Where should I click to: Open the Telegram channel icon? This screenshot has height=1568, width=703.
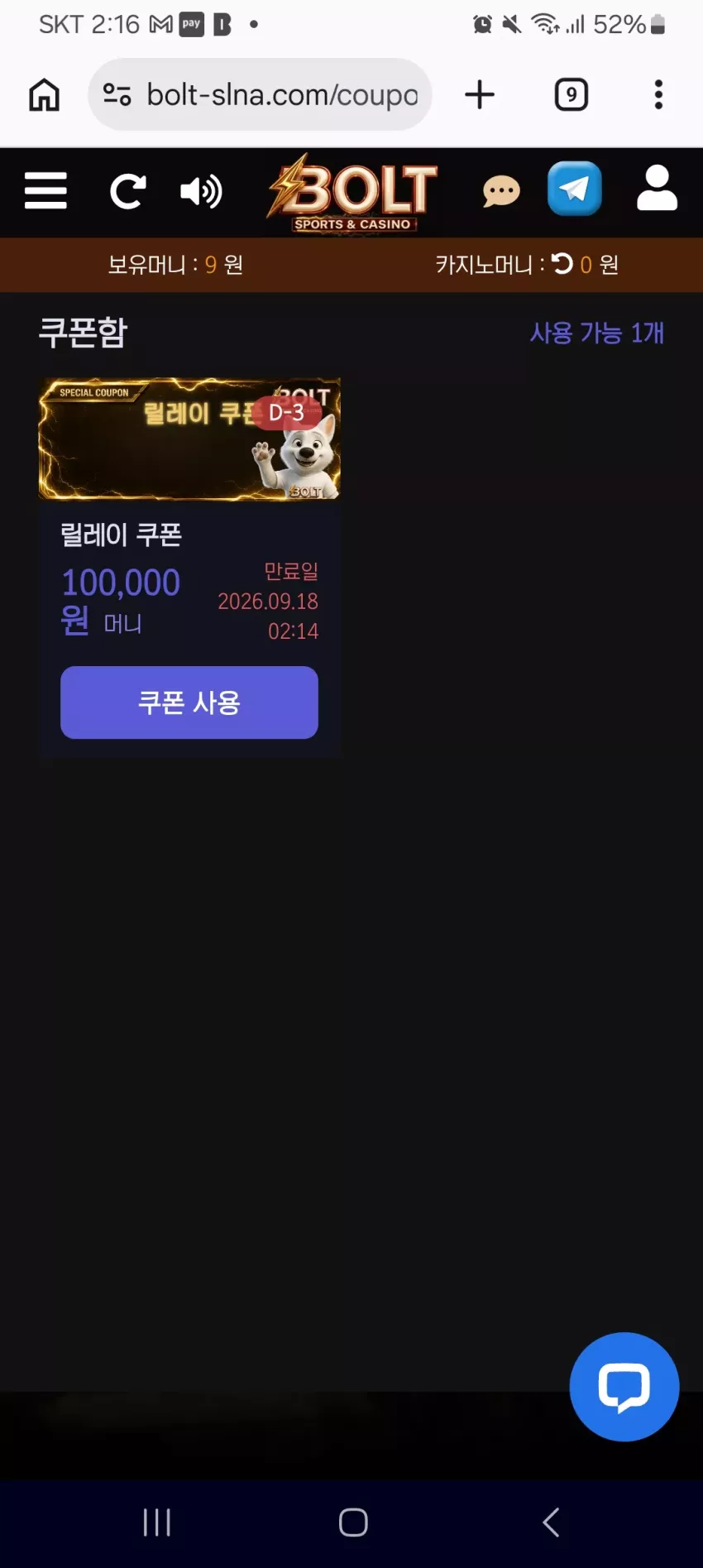pos(574,189)
